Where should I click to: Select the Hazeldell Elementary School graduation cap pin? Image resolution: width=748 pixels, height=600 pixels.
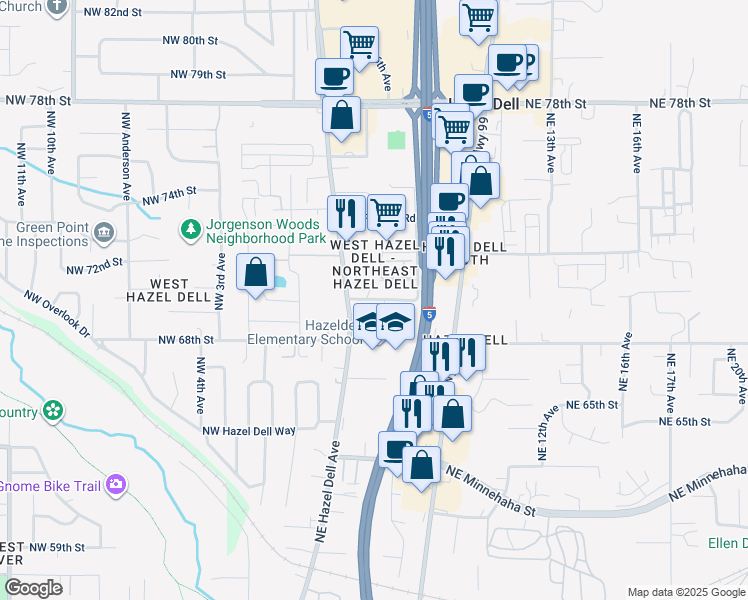coord(372,324)
